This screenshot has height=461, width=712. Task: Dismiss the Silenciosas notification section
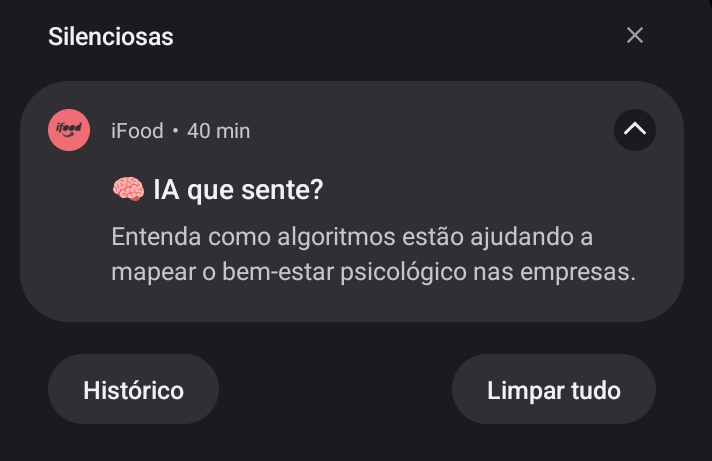click(635, 36)
